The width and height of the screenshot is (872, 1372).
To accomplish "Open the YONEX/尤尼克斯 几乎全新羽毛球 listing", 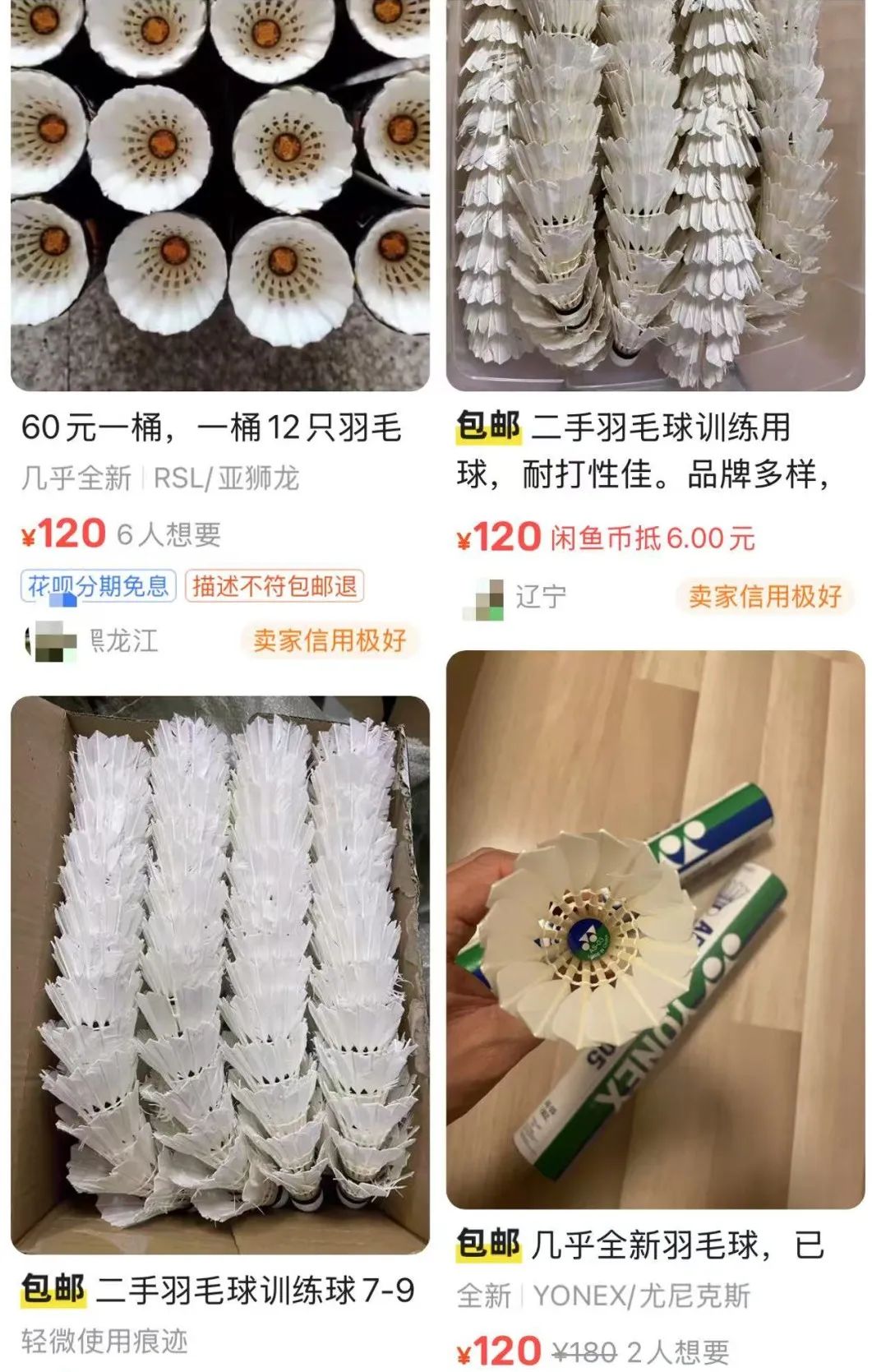I will tap(655, 929).
